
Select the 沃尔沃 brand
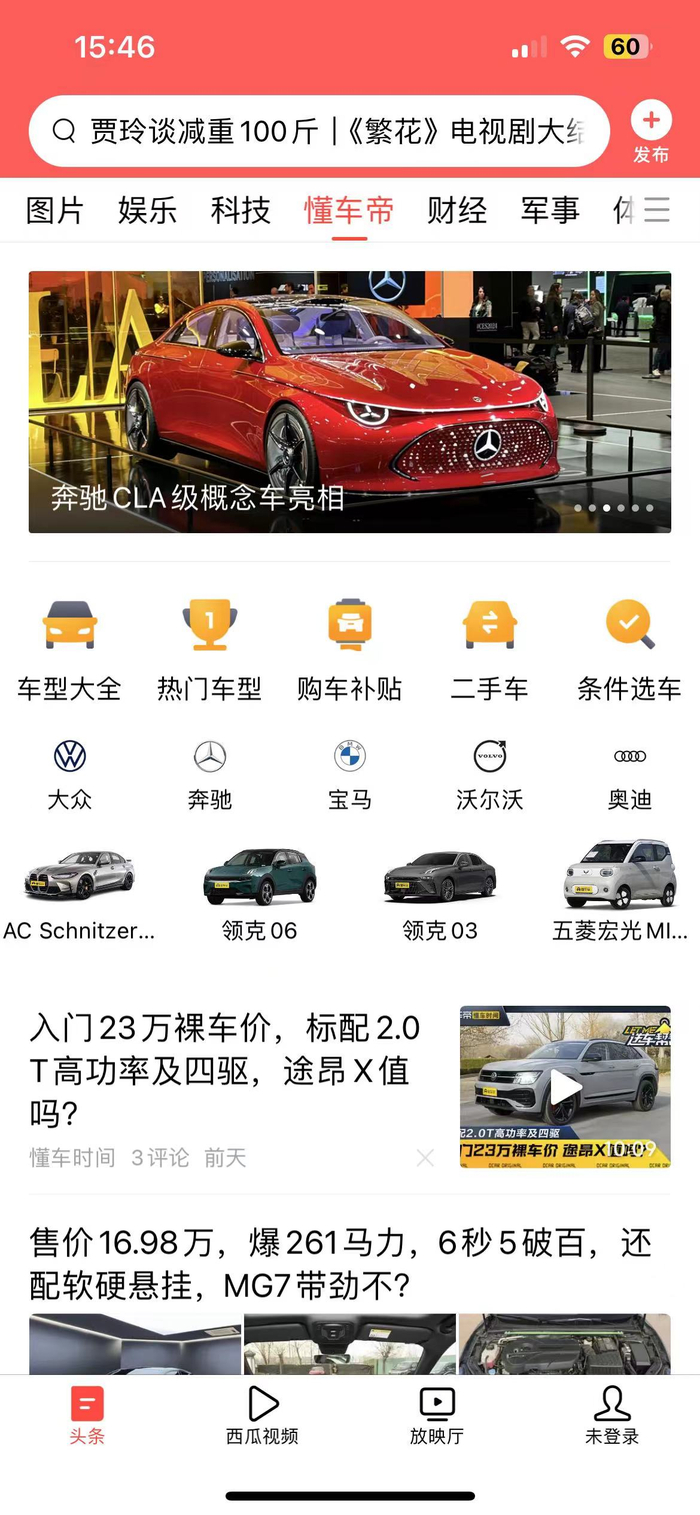pos(490,774)
